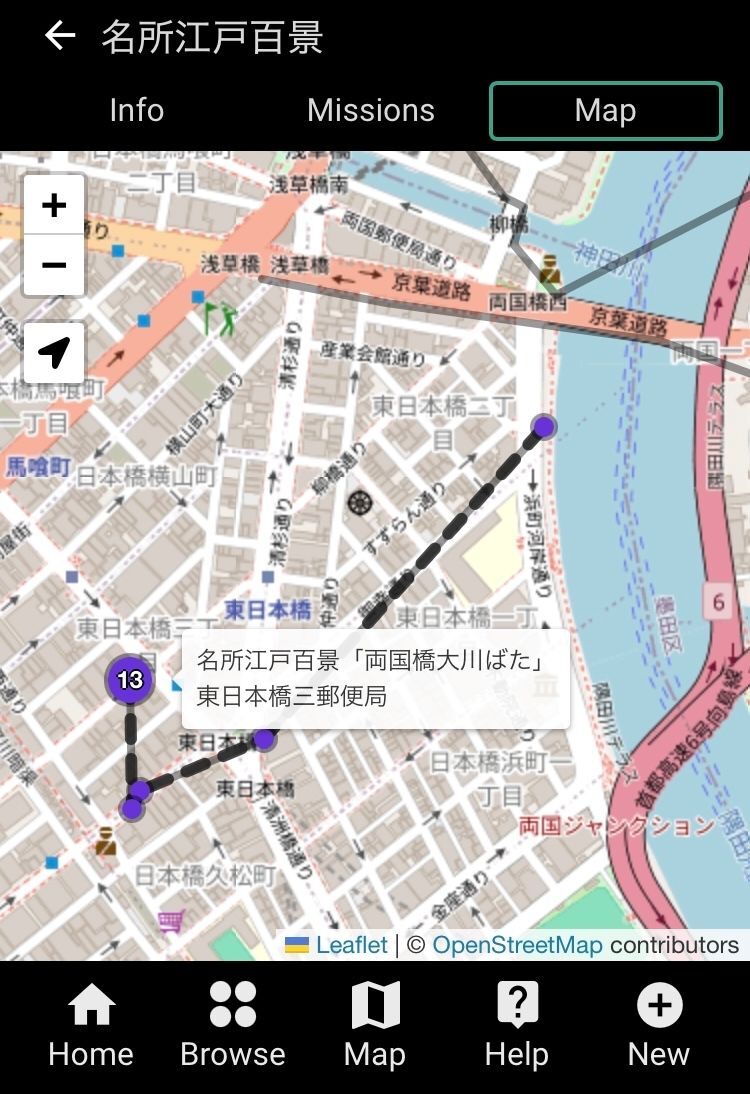Open Map in bottom navigation
Viewport: 750px width, 1094px height.
point(375,1026)
